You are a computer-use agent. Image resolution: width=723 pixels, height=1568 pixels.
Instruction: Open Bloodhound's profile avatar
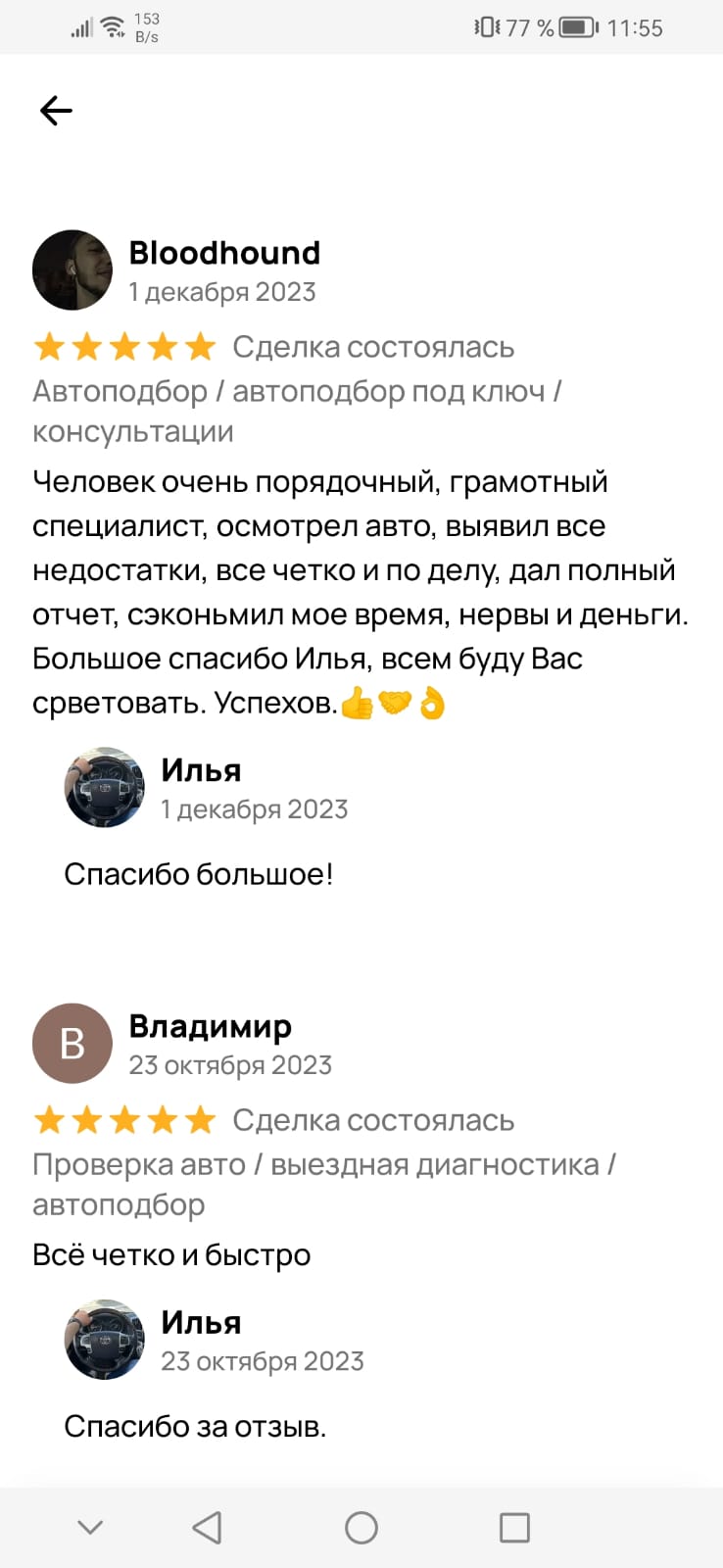tap(72, 270)
